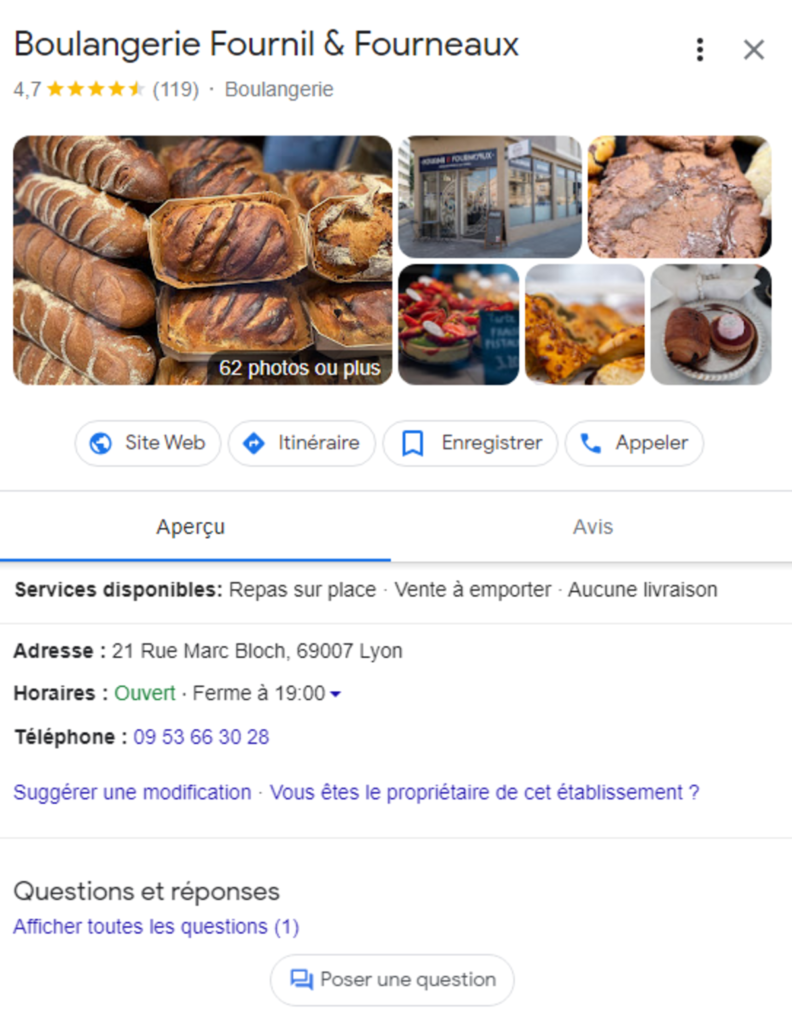This screenshot has height=1024, width=792.
Task: Expand the opening hours dropdown
Action: pos(333,693)
